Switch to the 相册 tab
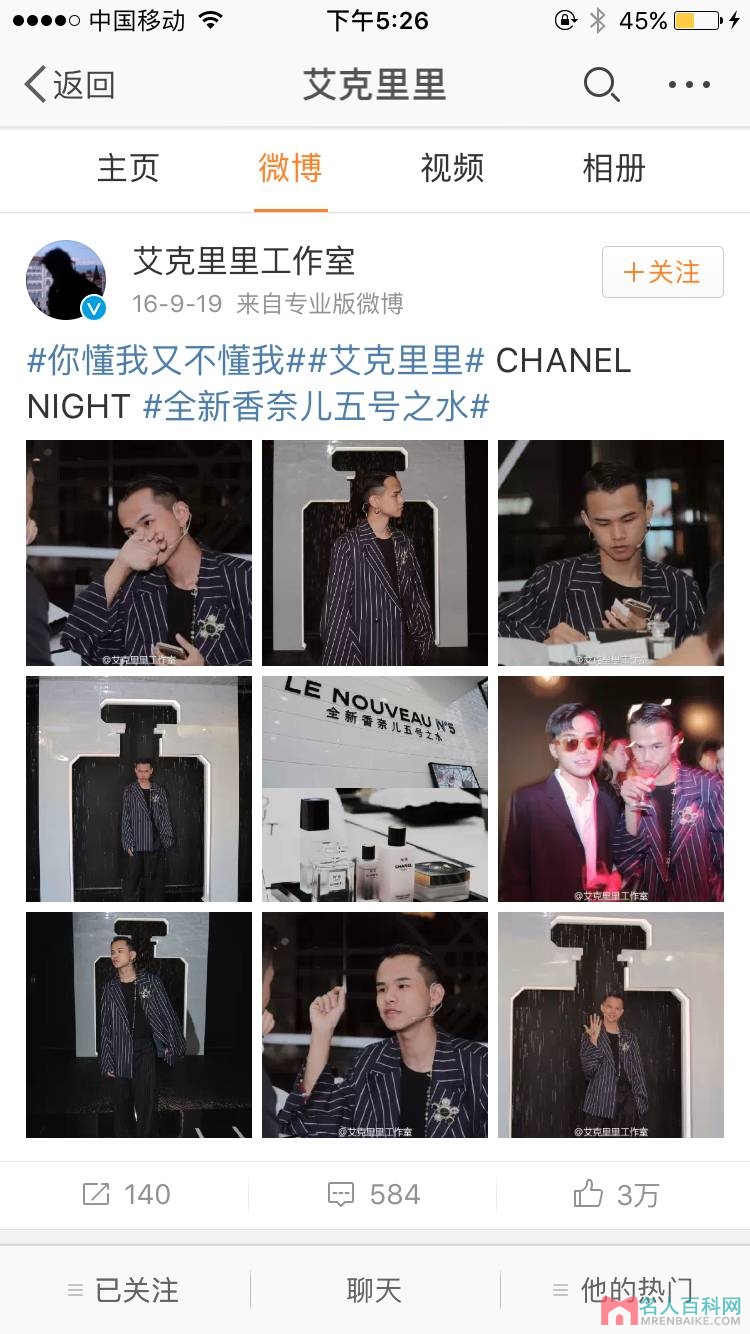Screen dimensions: 750x1334 point(614,168)
